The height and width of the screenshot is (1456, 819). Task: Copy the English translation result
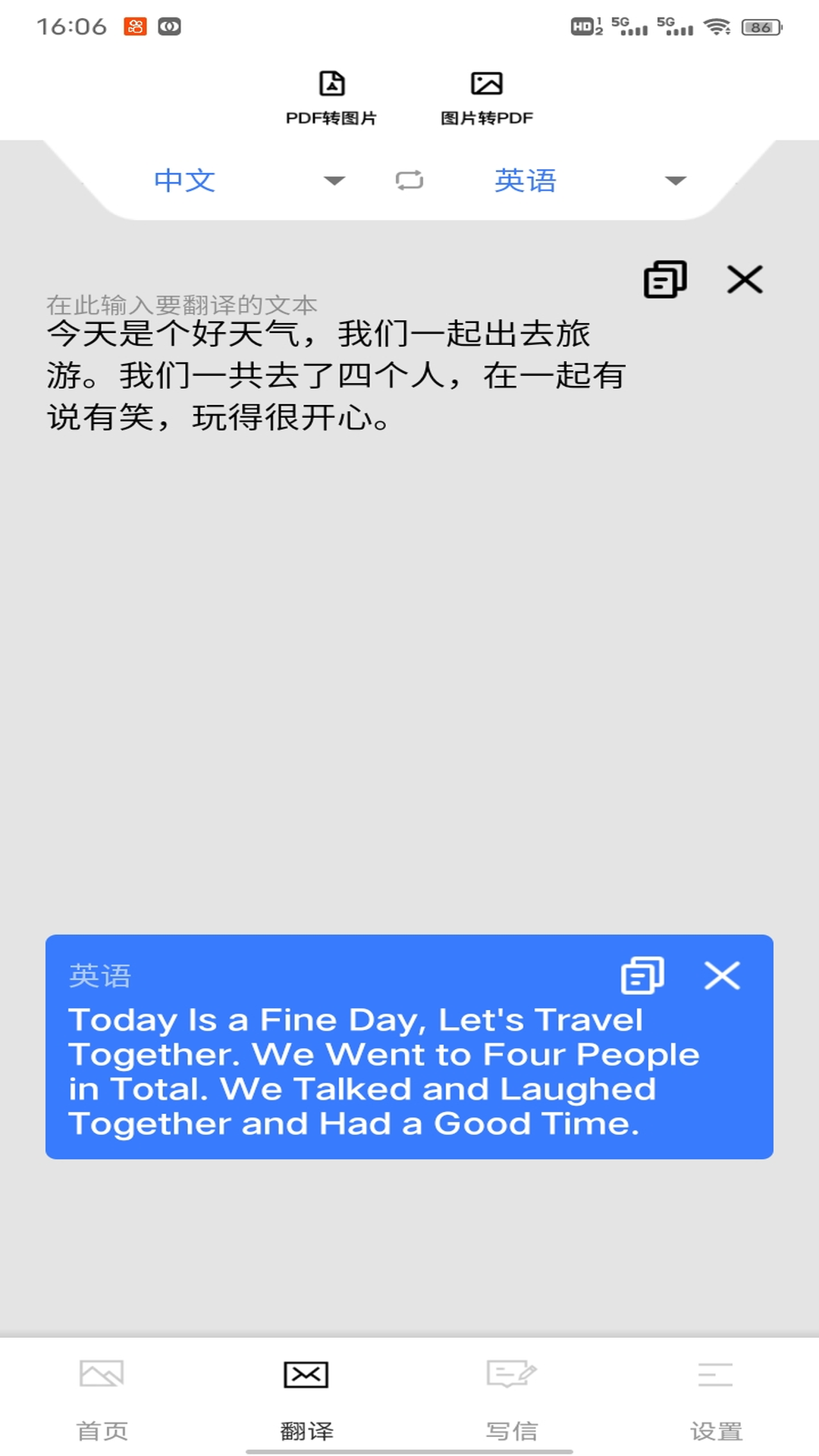point(642,977)
